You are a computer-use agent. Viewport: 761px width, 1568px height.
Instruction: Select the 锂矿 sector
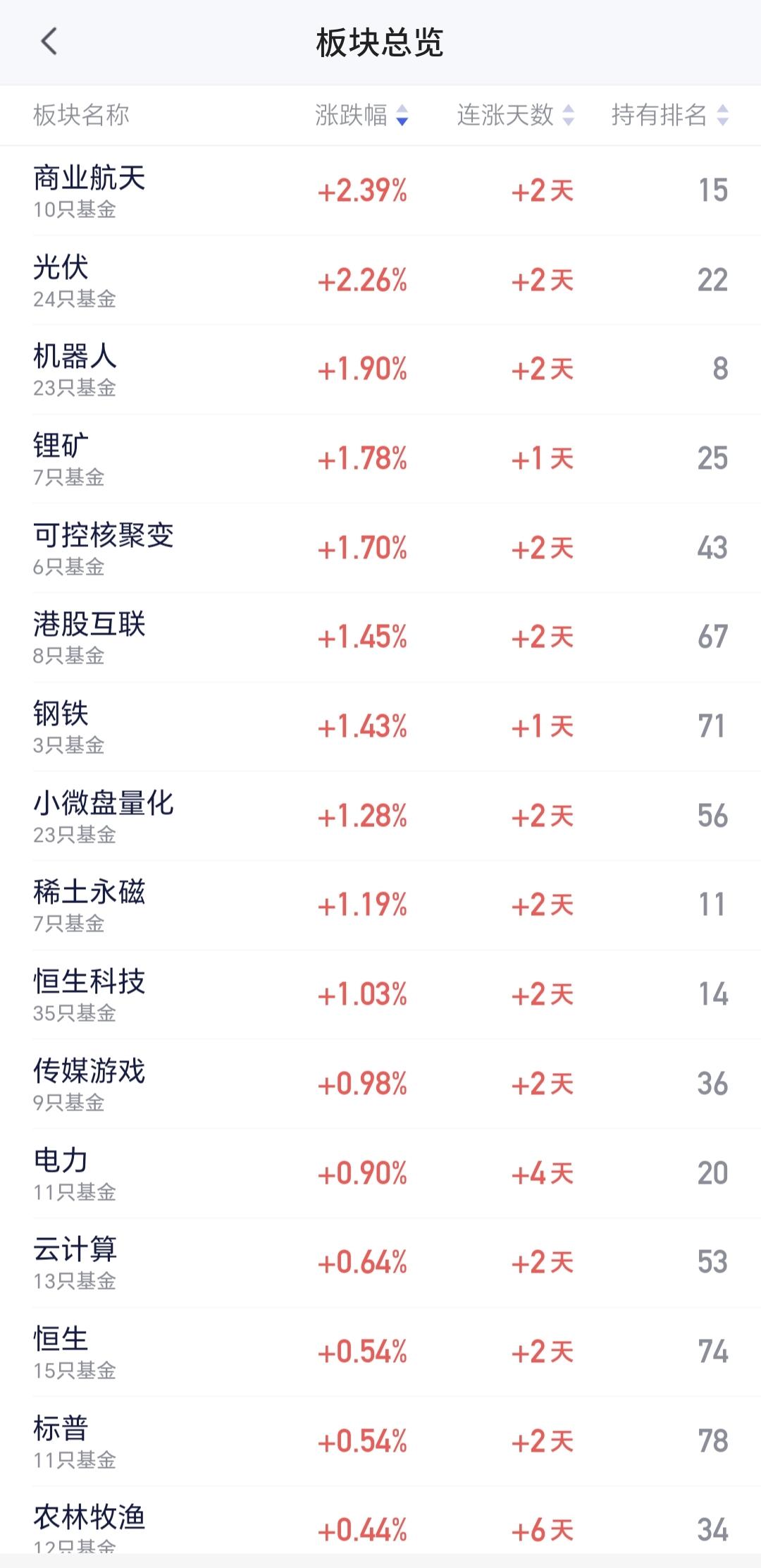380,458
